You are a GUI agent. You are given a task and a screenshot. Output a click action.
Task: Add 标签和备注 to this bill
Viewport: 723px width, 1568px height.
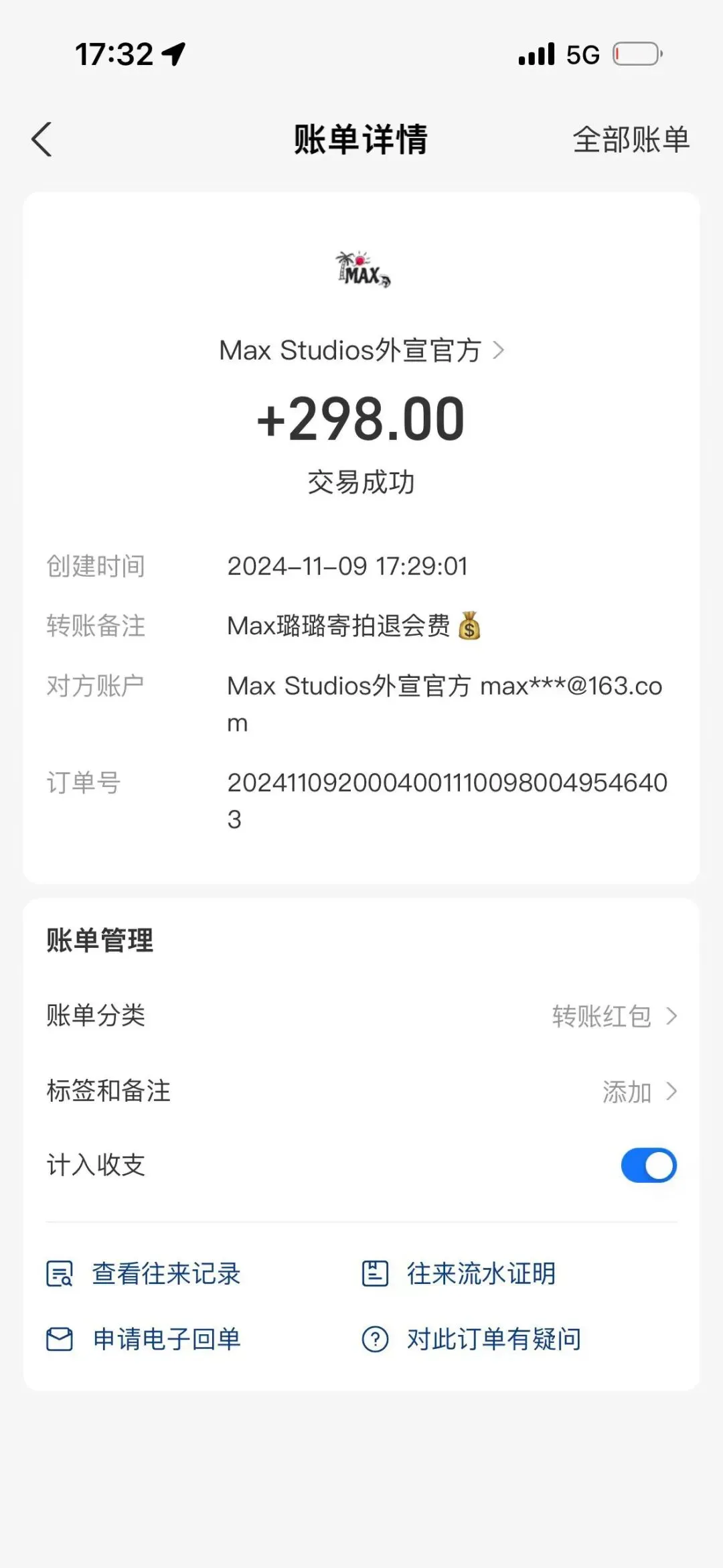click(x=639, y=1092)
